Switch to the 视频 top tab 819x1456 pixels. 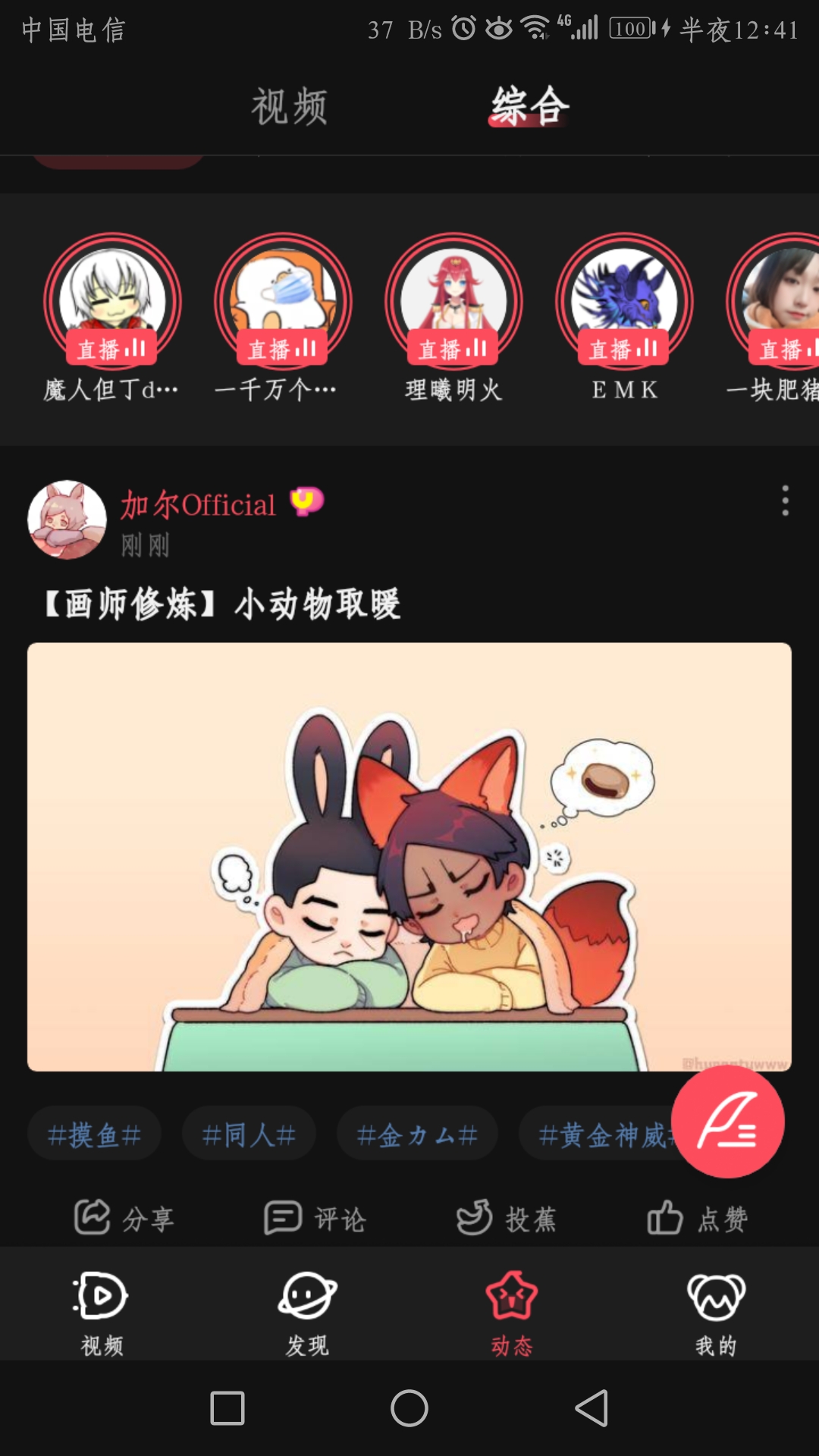(x=289, y=106)
